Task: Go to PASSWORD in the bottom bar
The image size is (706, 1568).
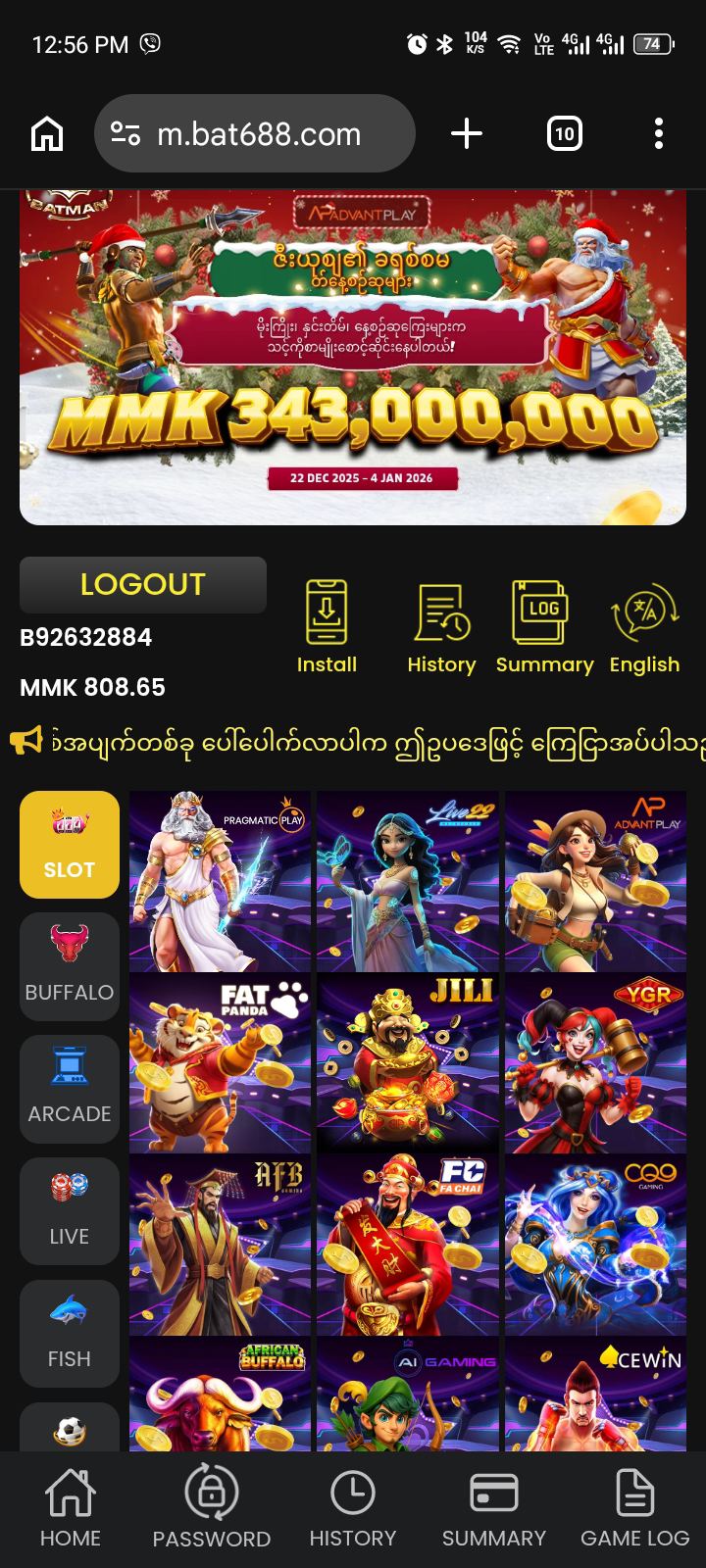Action: pyautogui.click(x=212, y=1509)
